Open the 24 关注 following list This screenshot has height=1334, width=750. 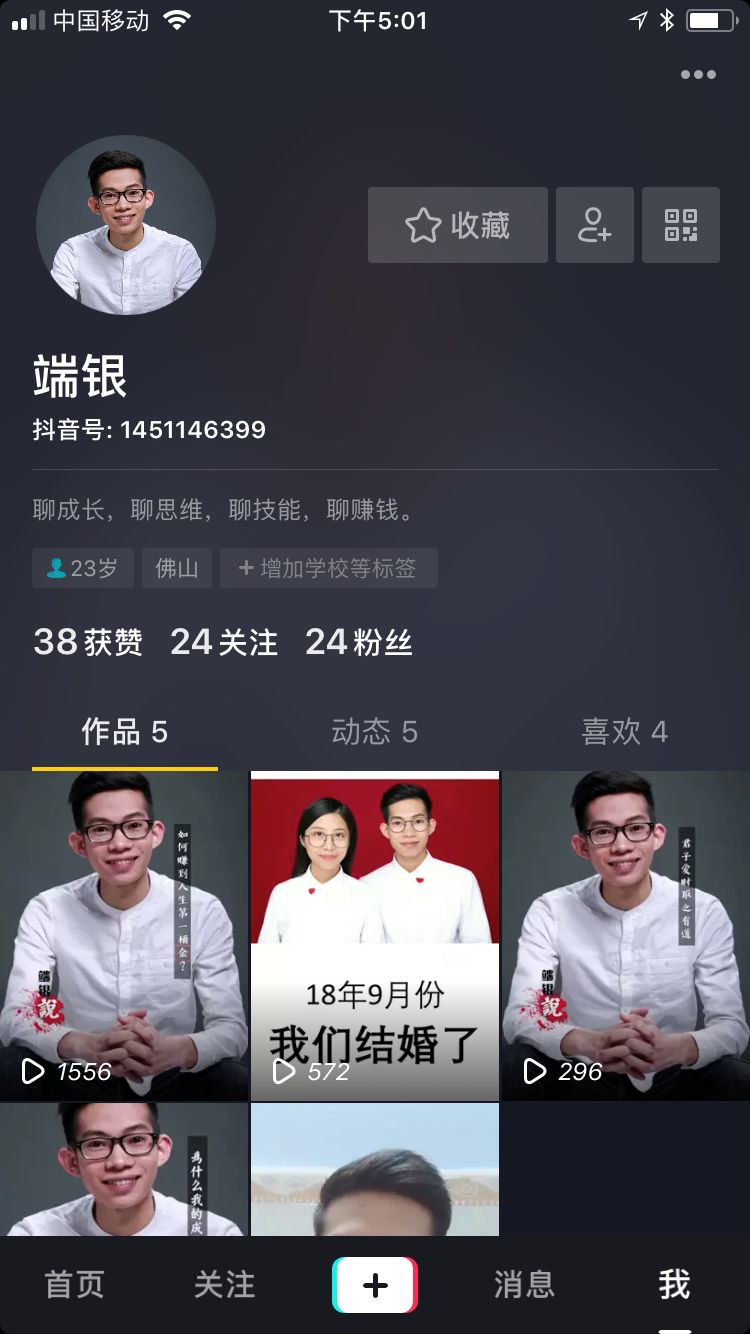(224, 642)
